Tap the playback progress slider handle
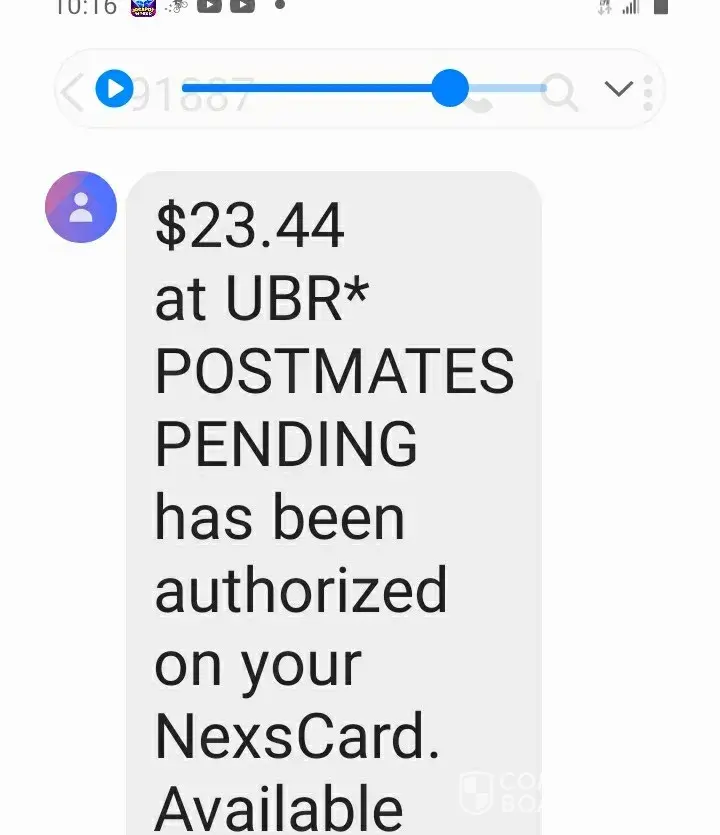The height and width of the screenshot is (835, 720). click(x=450, y=88)
